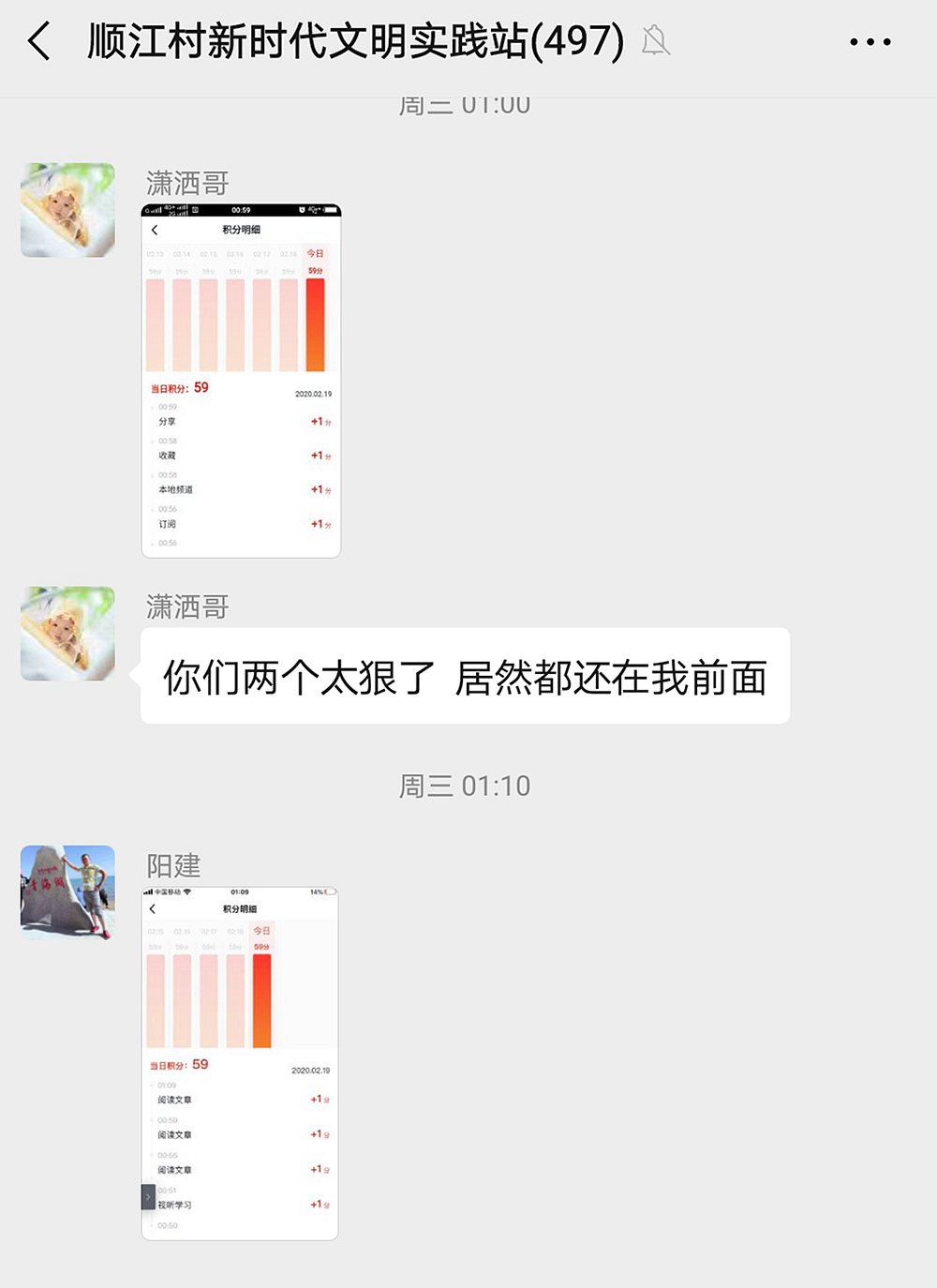Open 阳建's profile avatar
The image size is (937, 1288).
tap(67, 892)
